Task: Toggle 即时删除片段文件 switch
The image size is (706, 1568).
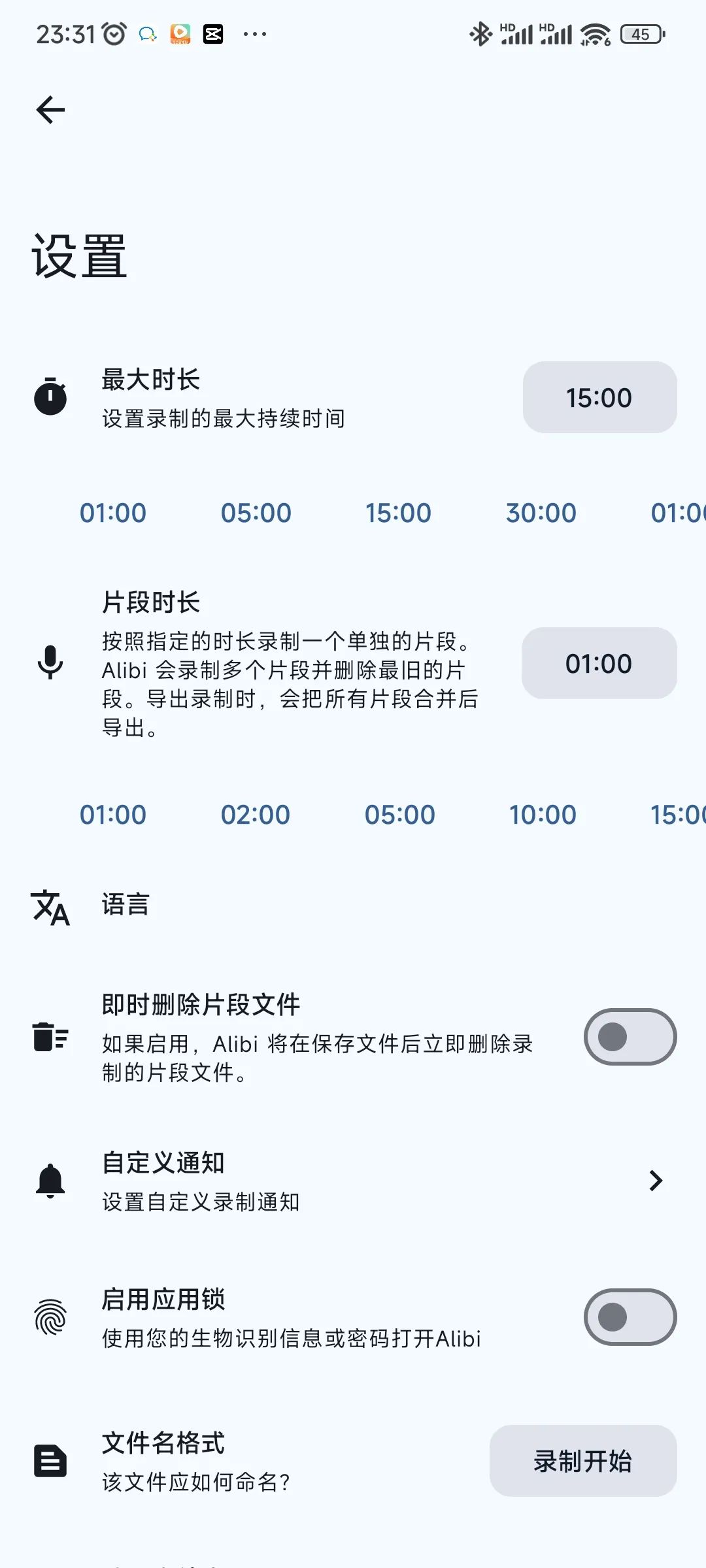Action: tap(630, 1037)
